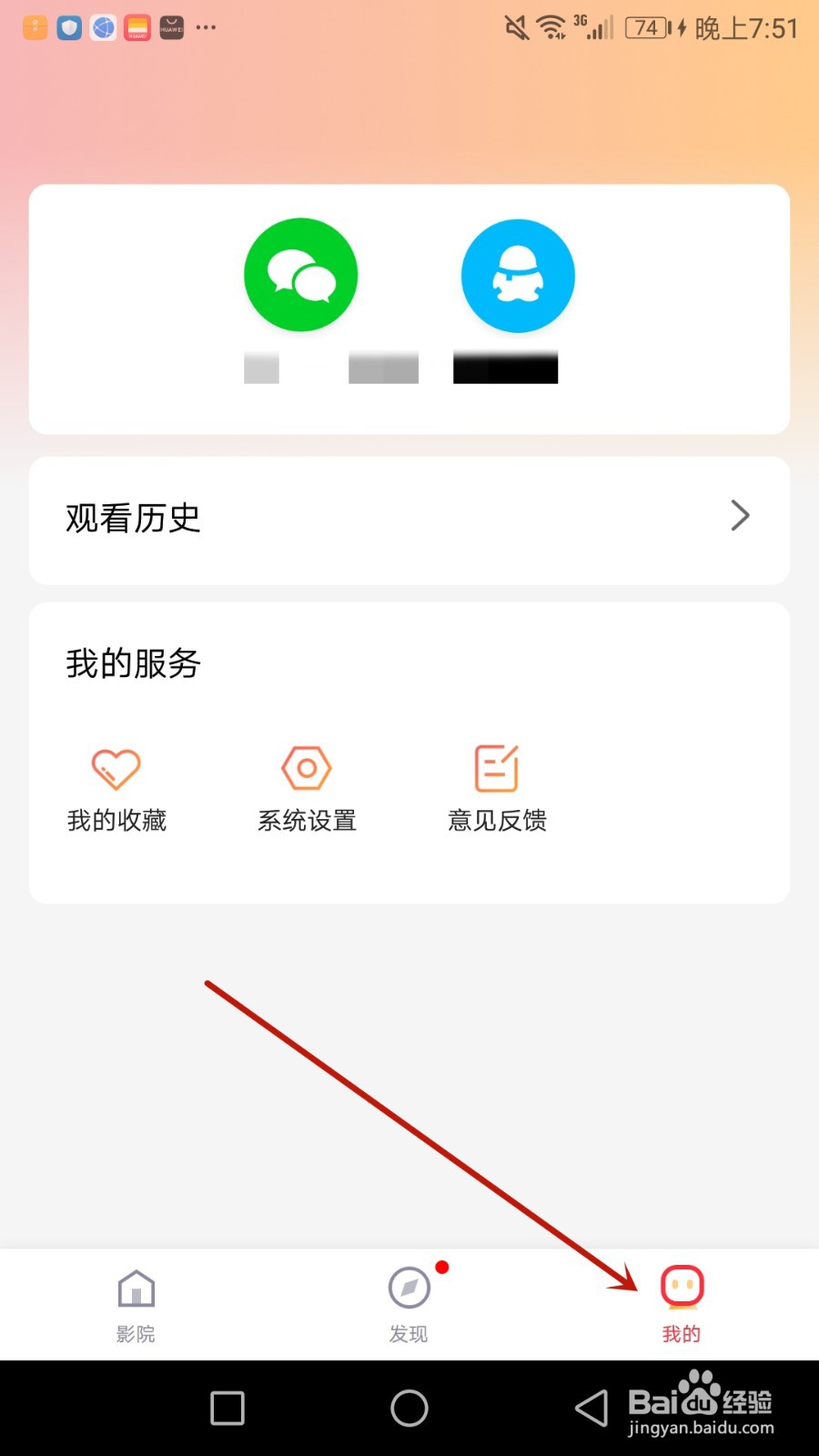Select the 我的 profile icon
819x1456 pixels.
681,1287
